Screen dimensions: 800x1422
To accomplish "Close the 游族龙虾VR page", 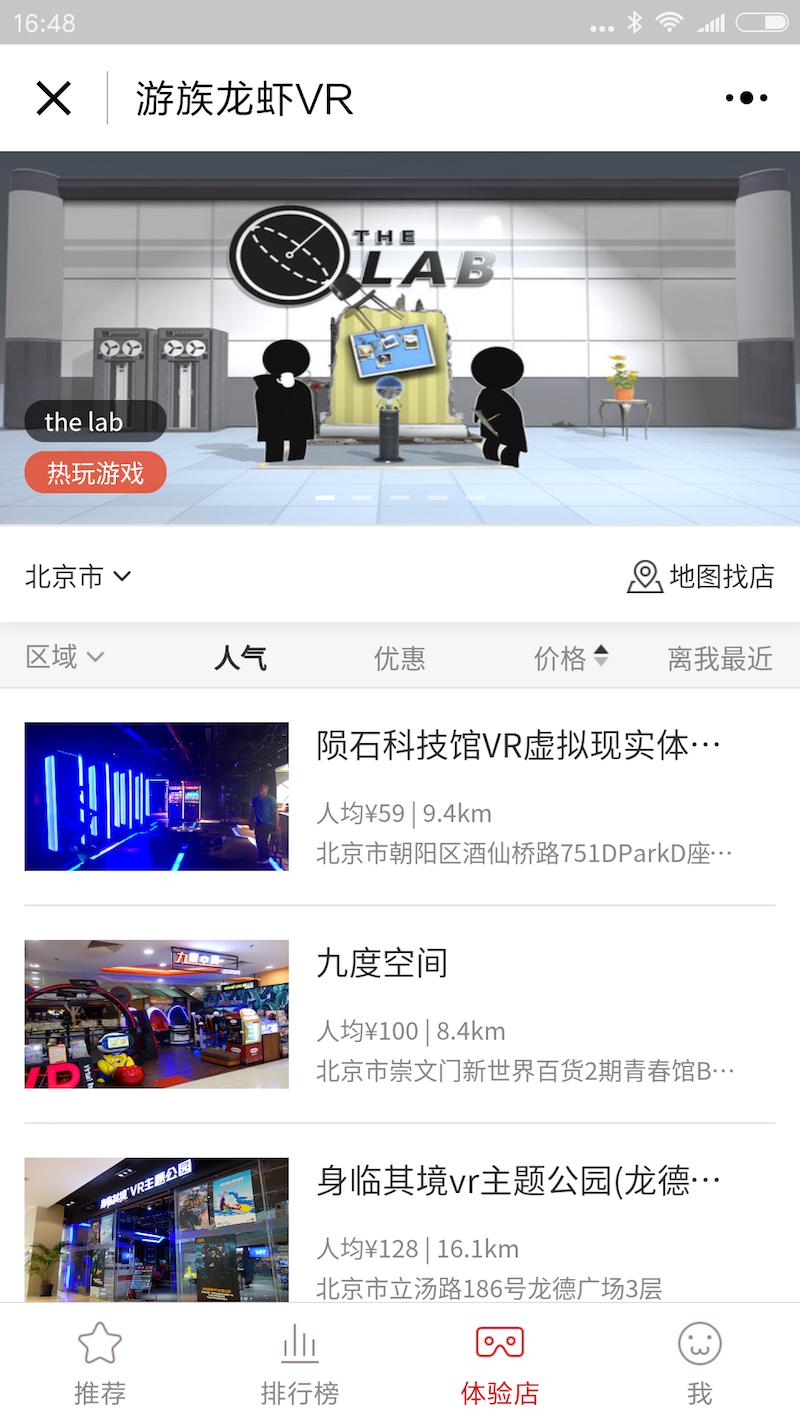I will tap(54, 98).
